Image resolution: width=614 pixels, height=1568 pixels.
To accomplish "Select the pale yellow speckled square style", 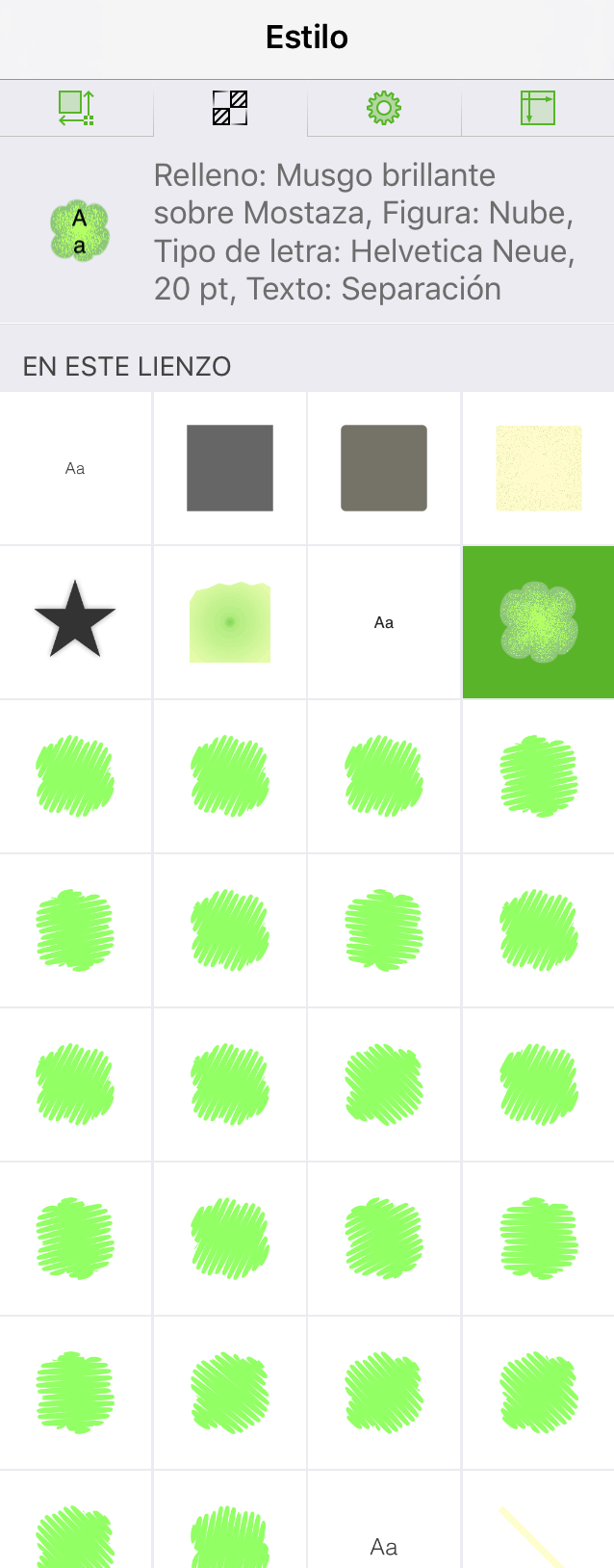I will [x=538, y=468].
